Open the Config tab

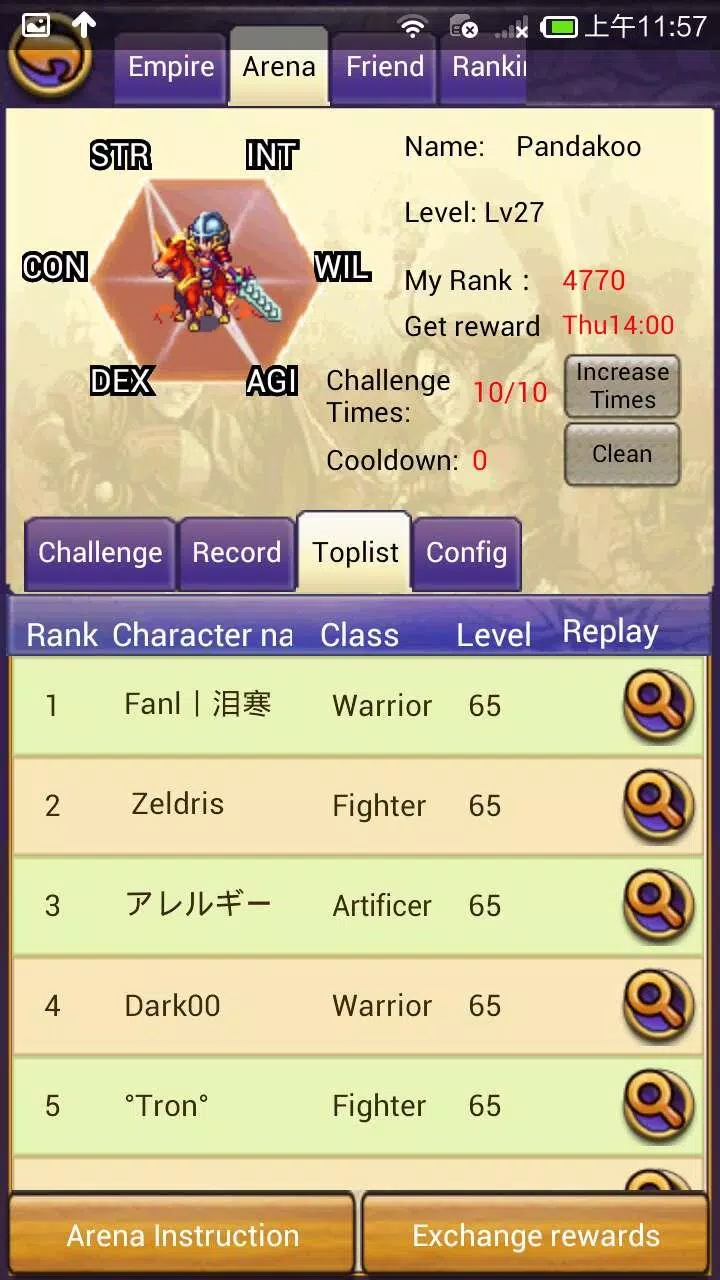pyautogui.click(x=466, y=552)
